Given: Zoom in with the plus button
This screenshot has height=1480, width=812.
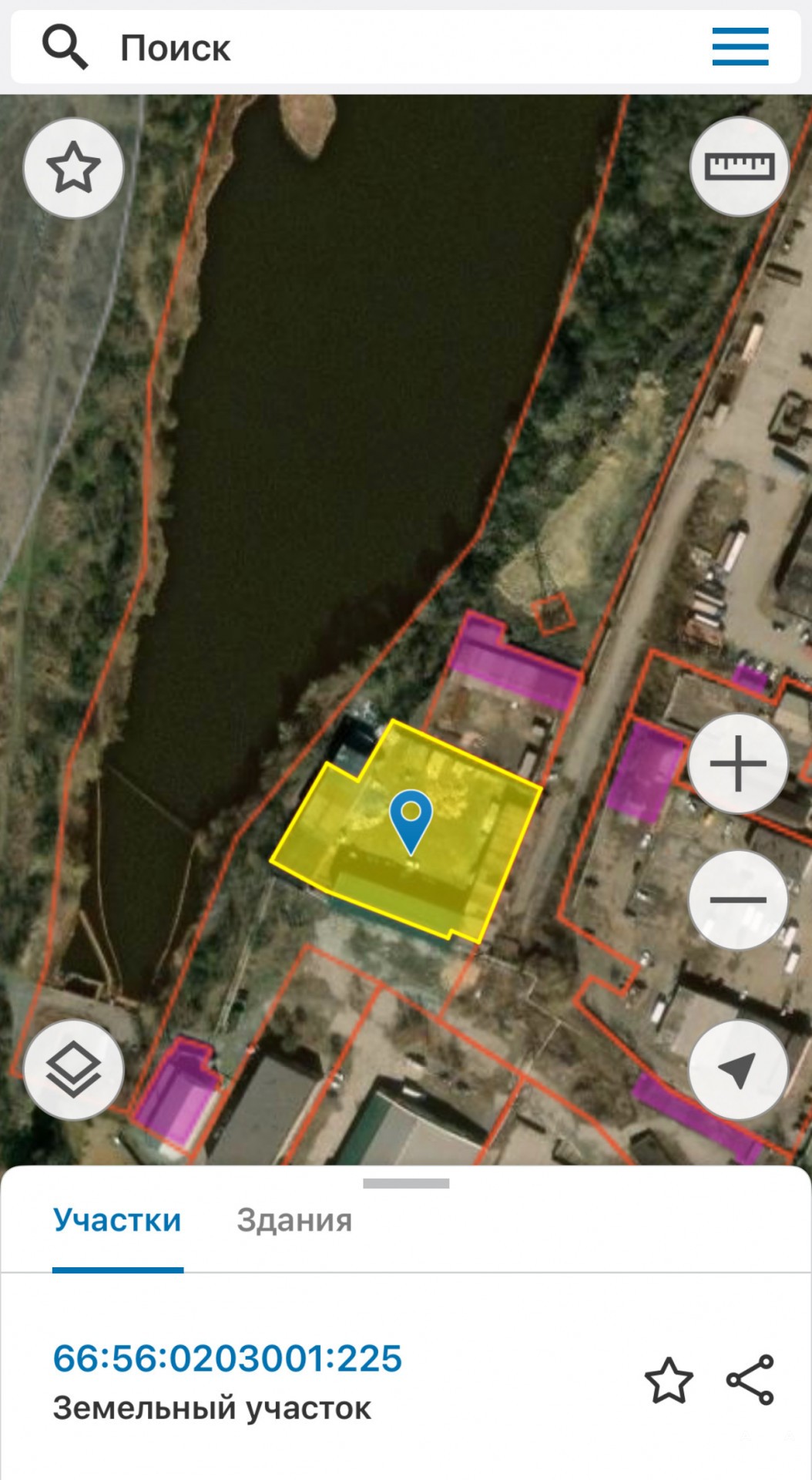Looking at the screenshot, I should [x=737, y=764].
